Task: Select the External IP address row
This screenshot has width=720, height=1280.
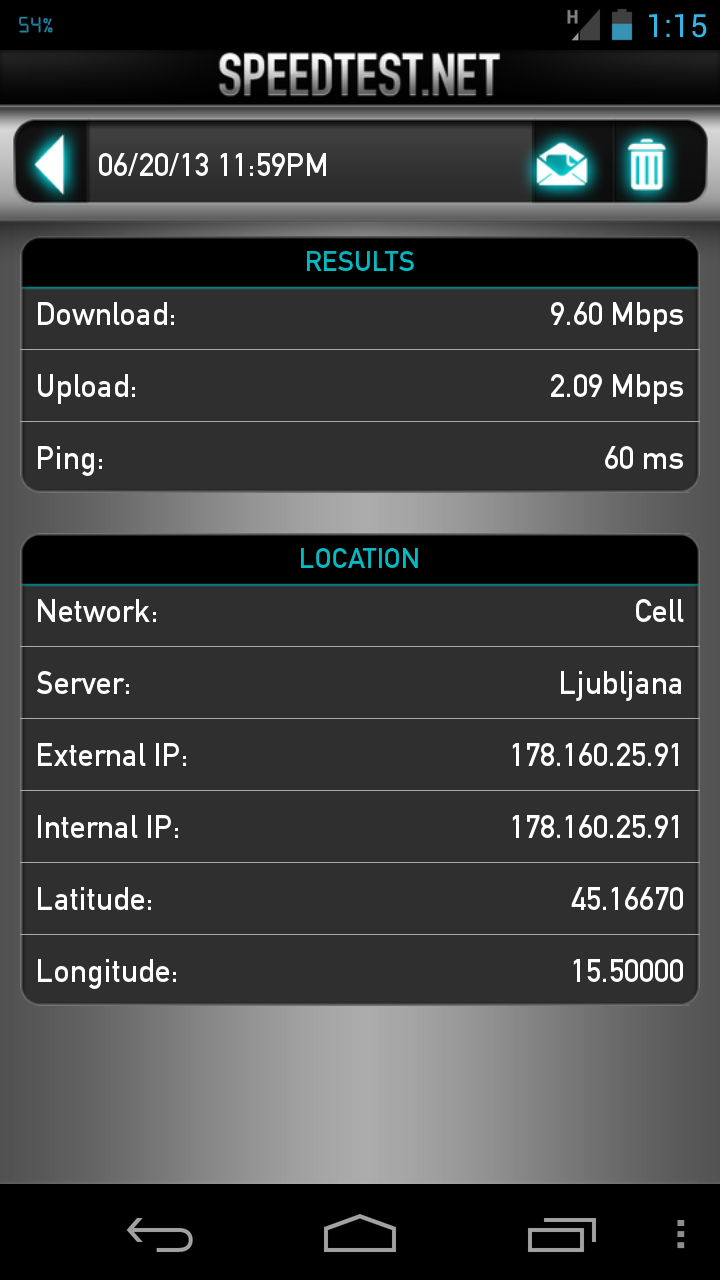Action: pyautogui.click(x=360, y=755)
